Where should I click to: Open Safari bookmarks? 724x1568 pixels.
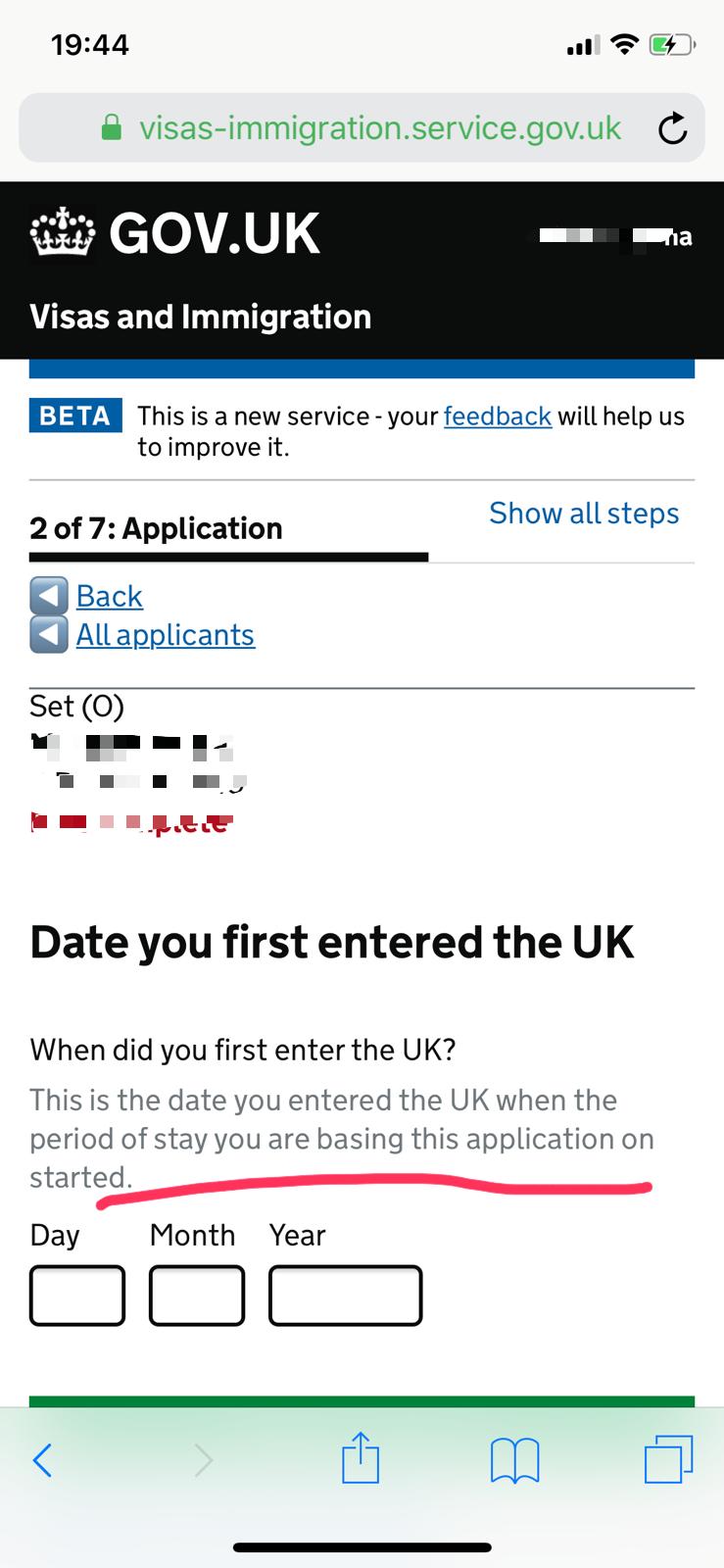[x=514, y=1460]
